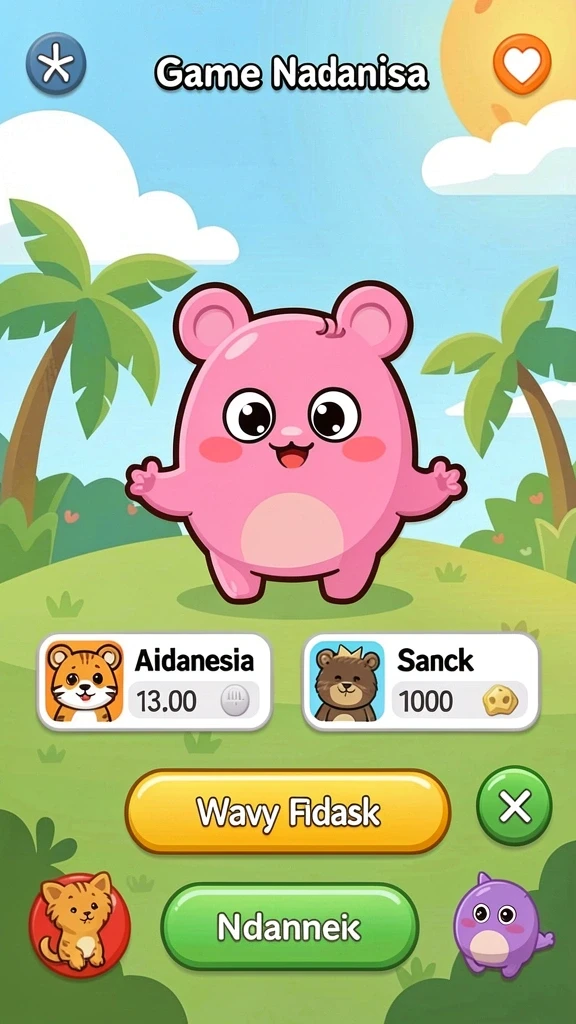Tap the blue asterisk button
The width and height of the screenshot is (576, 1024).
(56, 65)
